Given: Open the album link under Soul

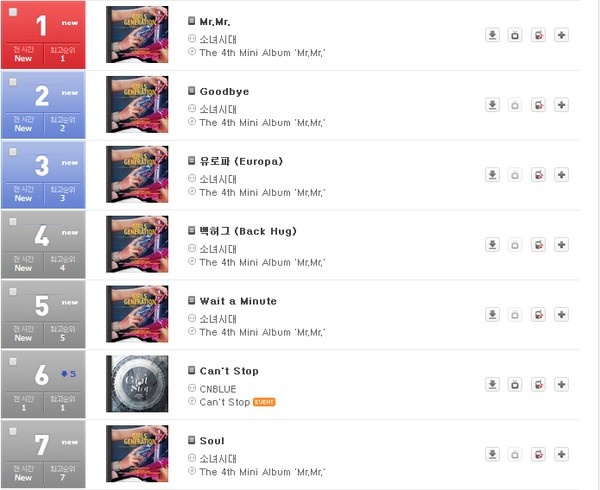Looking at the screenshot, I should [x=262, y=472].
